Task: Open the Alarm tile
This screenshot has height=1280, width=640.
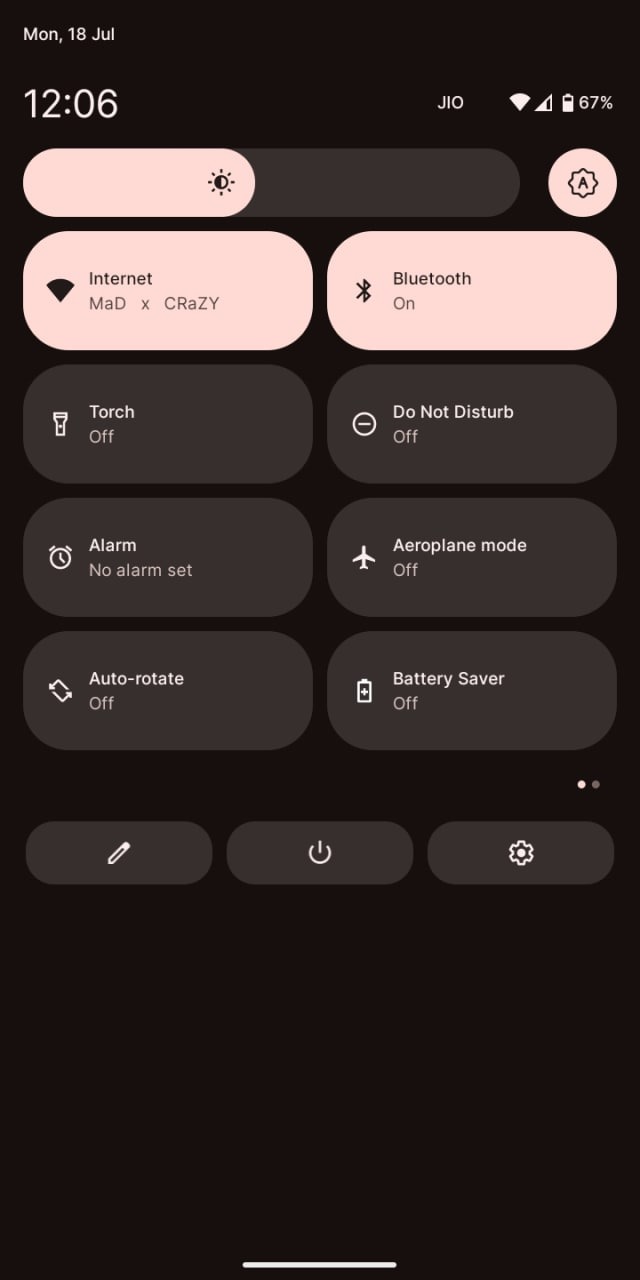Action: [x=168, y=557]
